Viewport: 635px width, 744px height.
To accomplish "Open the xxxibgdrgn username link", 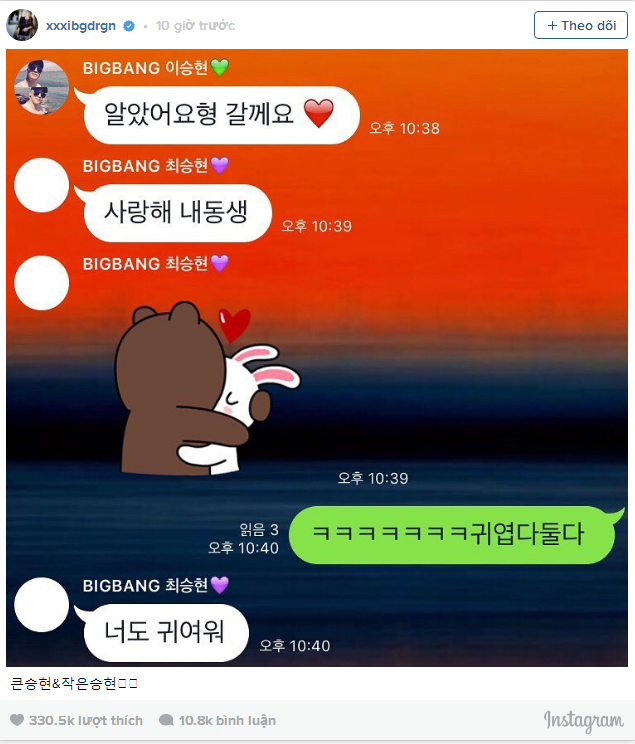I will tap(82, 26).
